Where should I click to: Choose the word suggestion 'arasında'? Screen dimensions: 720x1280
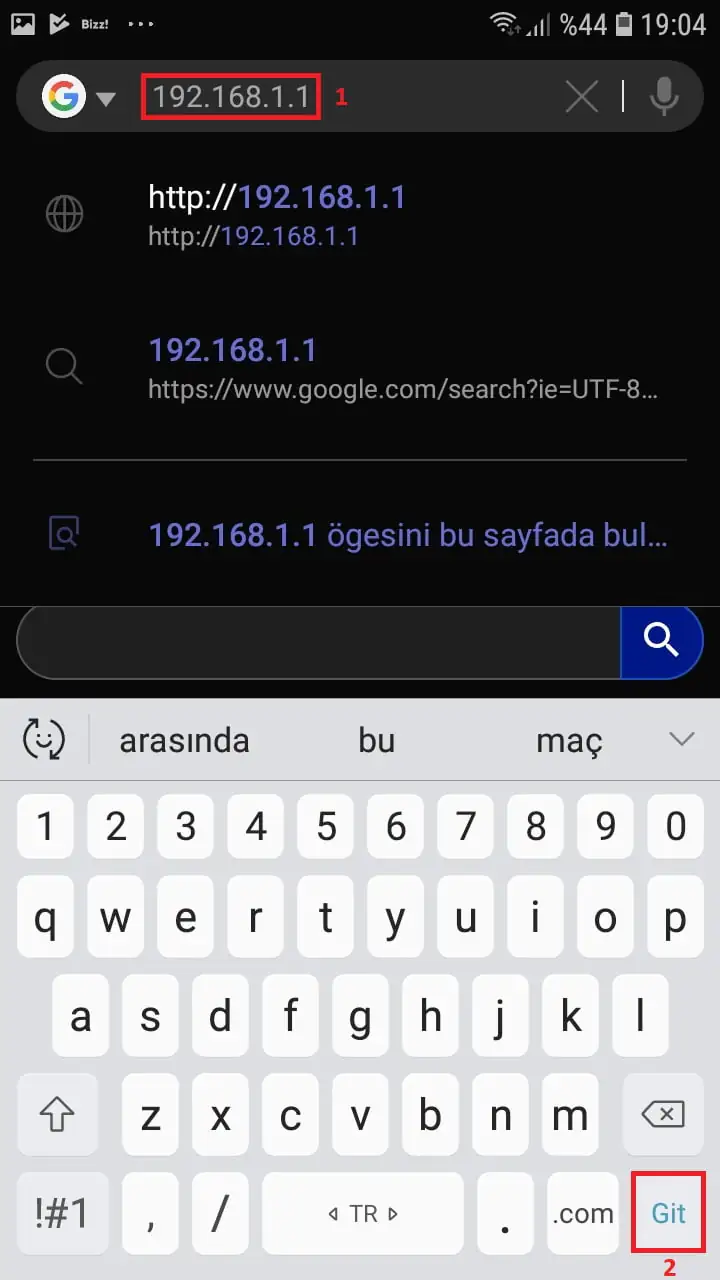(184, 741)
